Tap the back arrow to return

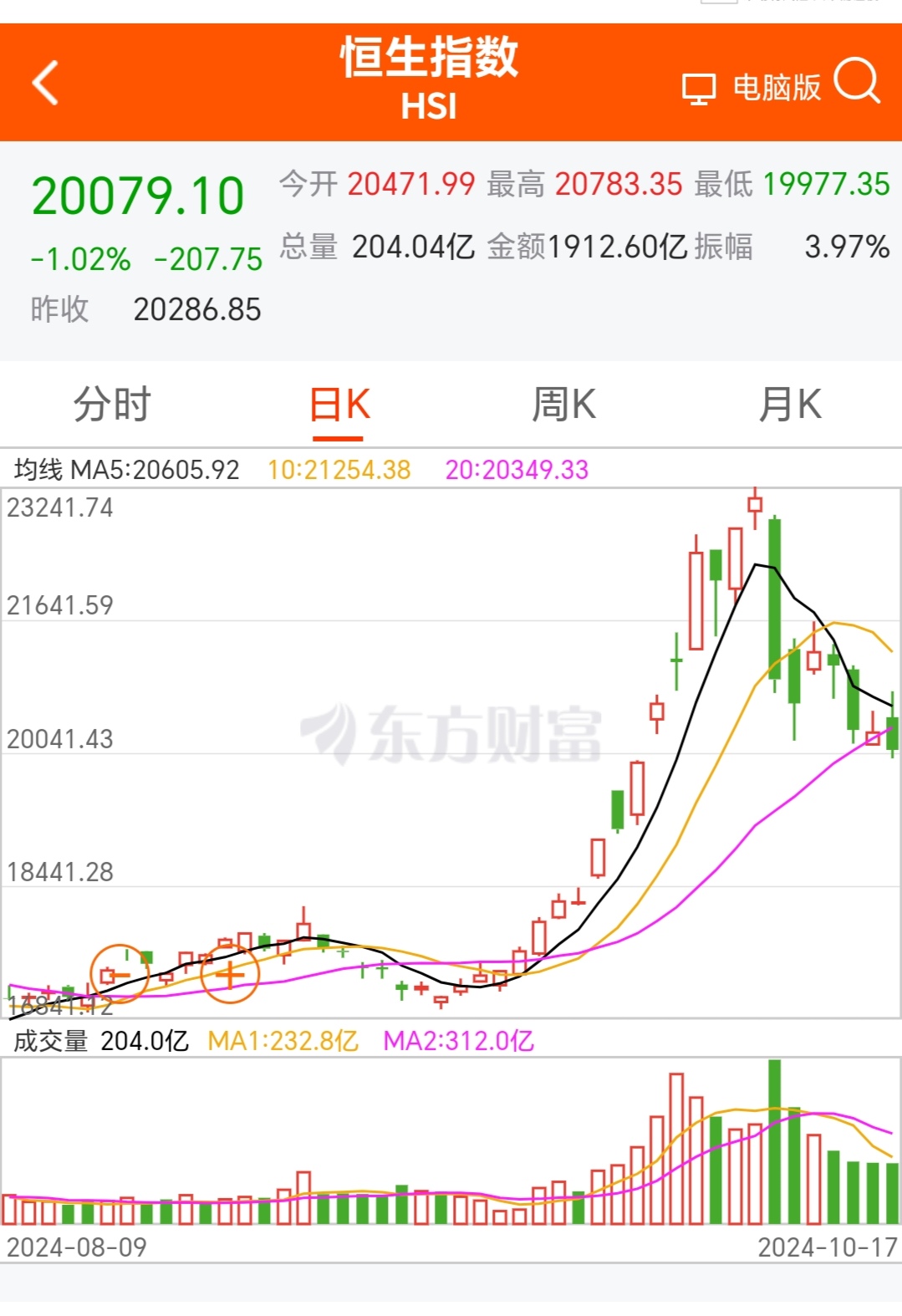pos(43,82)
